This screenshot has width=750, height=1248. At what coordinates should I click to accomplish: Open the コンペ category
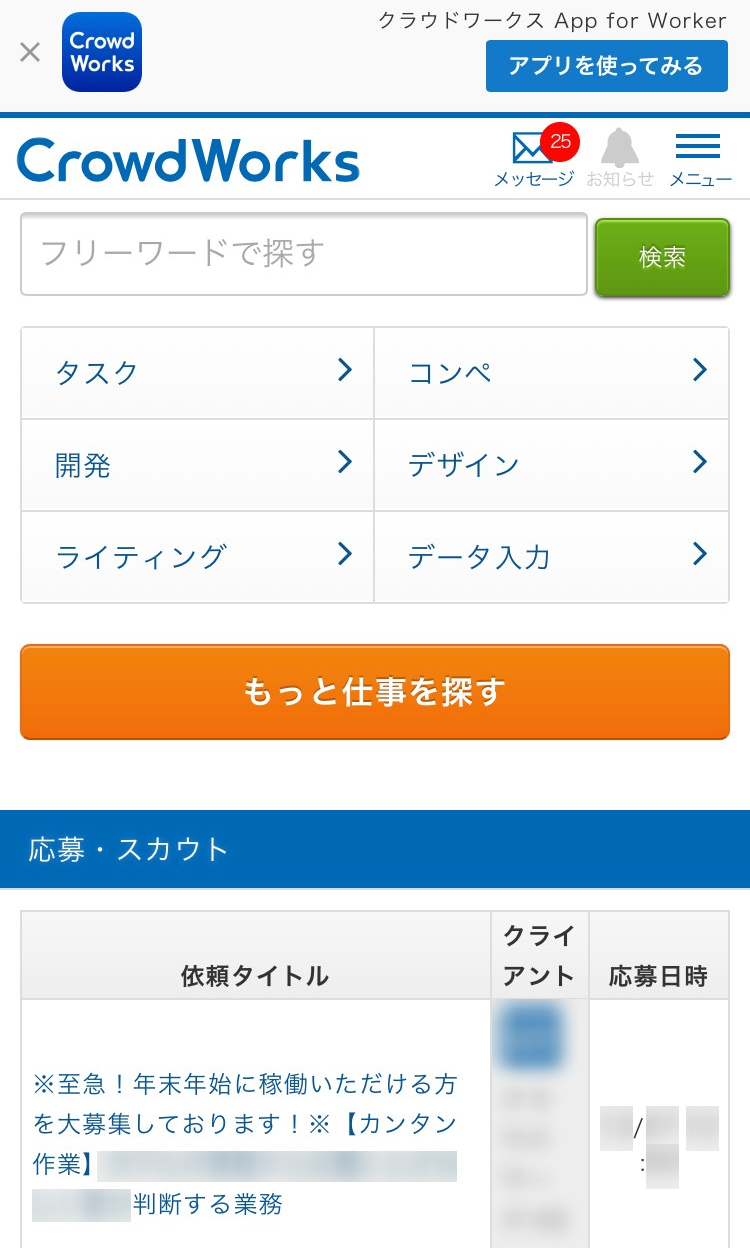point(552,373)
